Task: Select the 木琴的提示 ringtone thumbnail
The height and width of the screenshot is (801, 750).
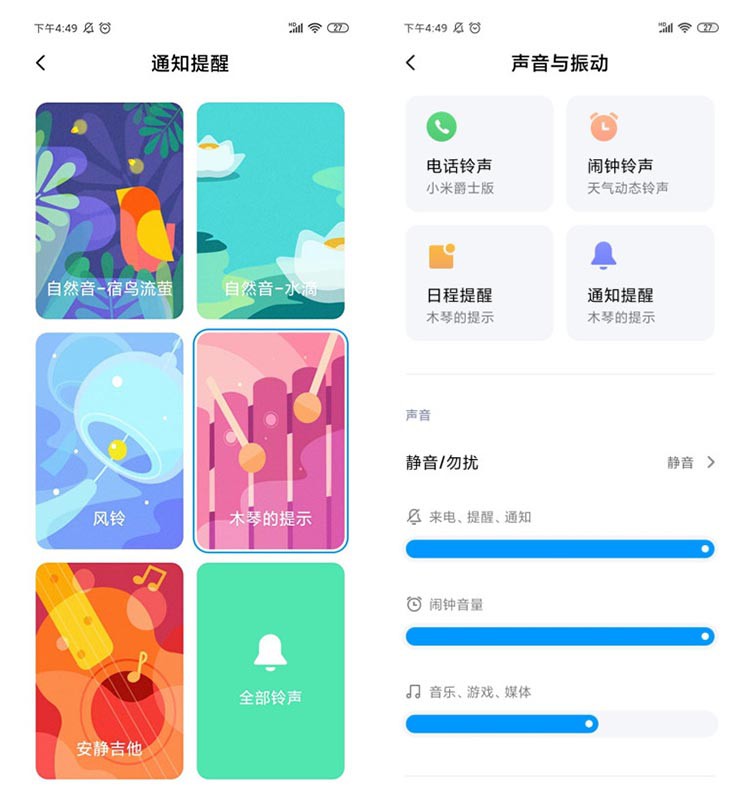Action: pos(270,440)
